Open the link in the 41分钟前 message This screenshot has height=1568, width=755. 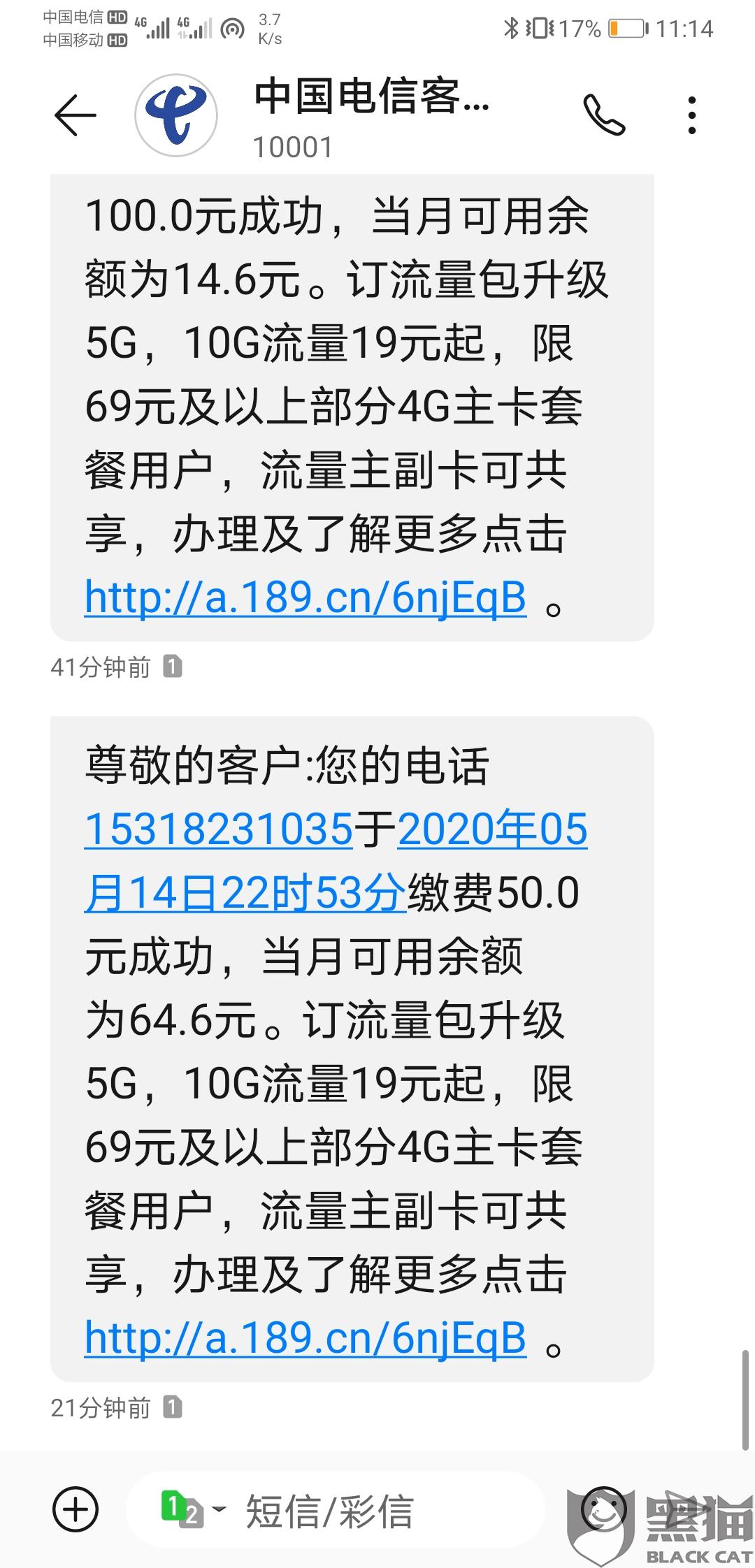click(305, 598)
